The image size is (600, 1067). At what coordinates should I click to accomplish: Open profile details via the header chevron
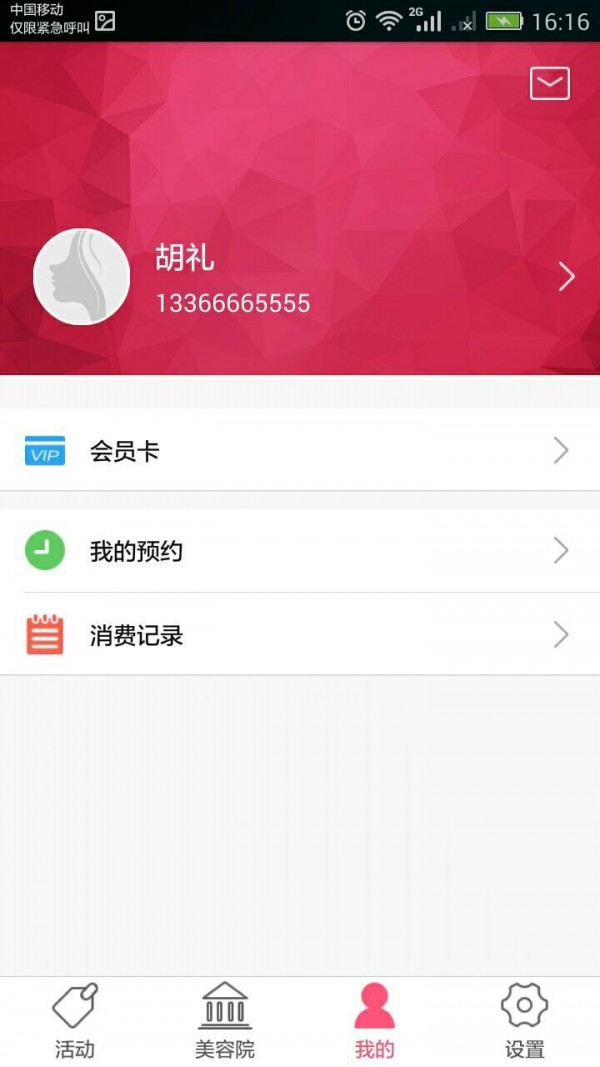pyautogui.click(x=566, y=277)
